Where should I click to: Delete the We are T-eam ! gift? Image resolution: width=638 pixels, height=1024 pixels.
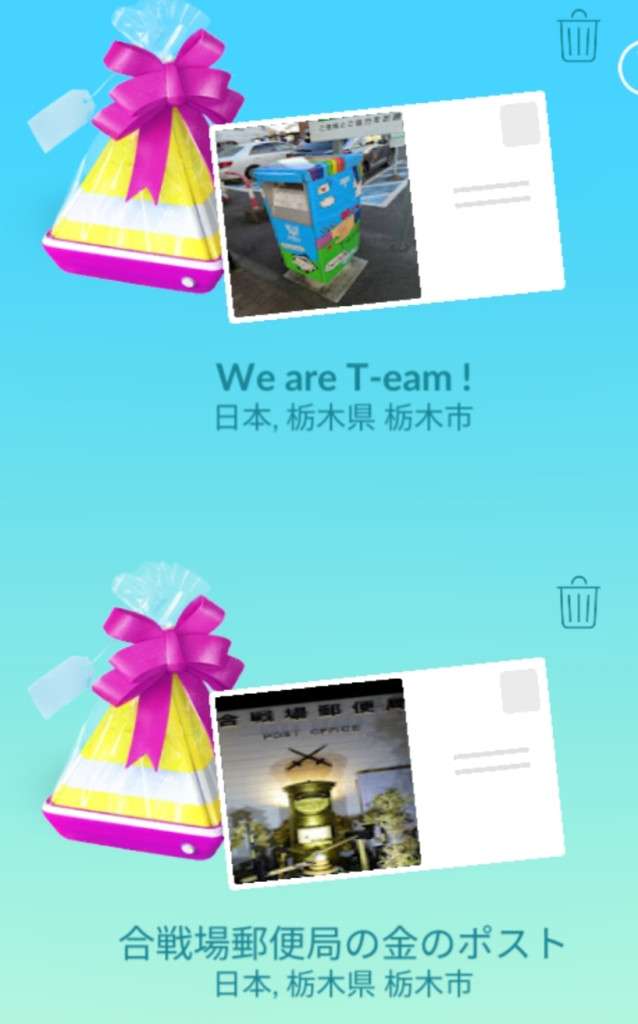(x=578, y=36)
